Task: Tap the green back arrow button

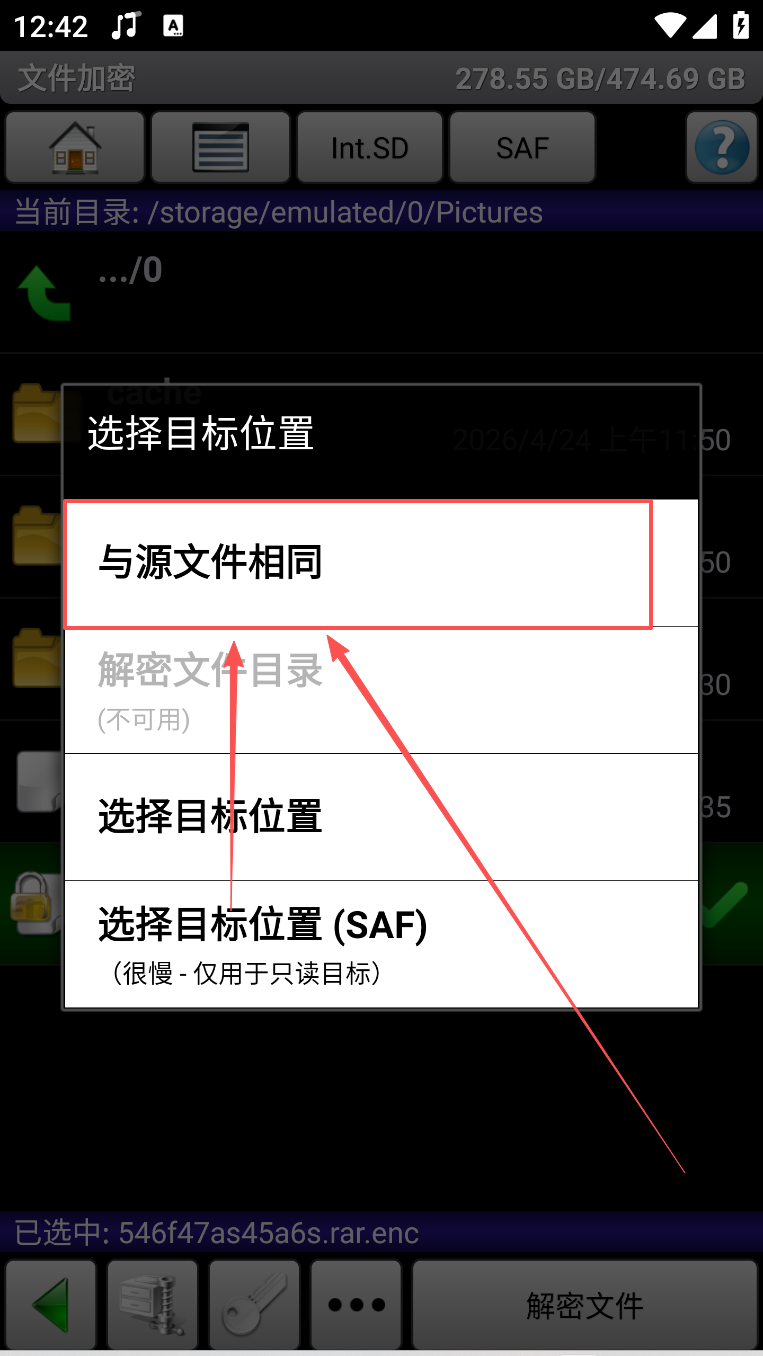Action: pyautogui.click(x=51, y=1304)
